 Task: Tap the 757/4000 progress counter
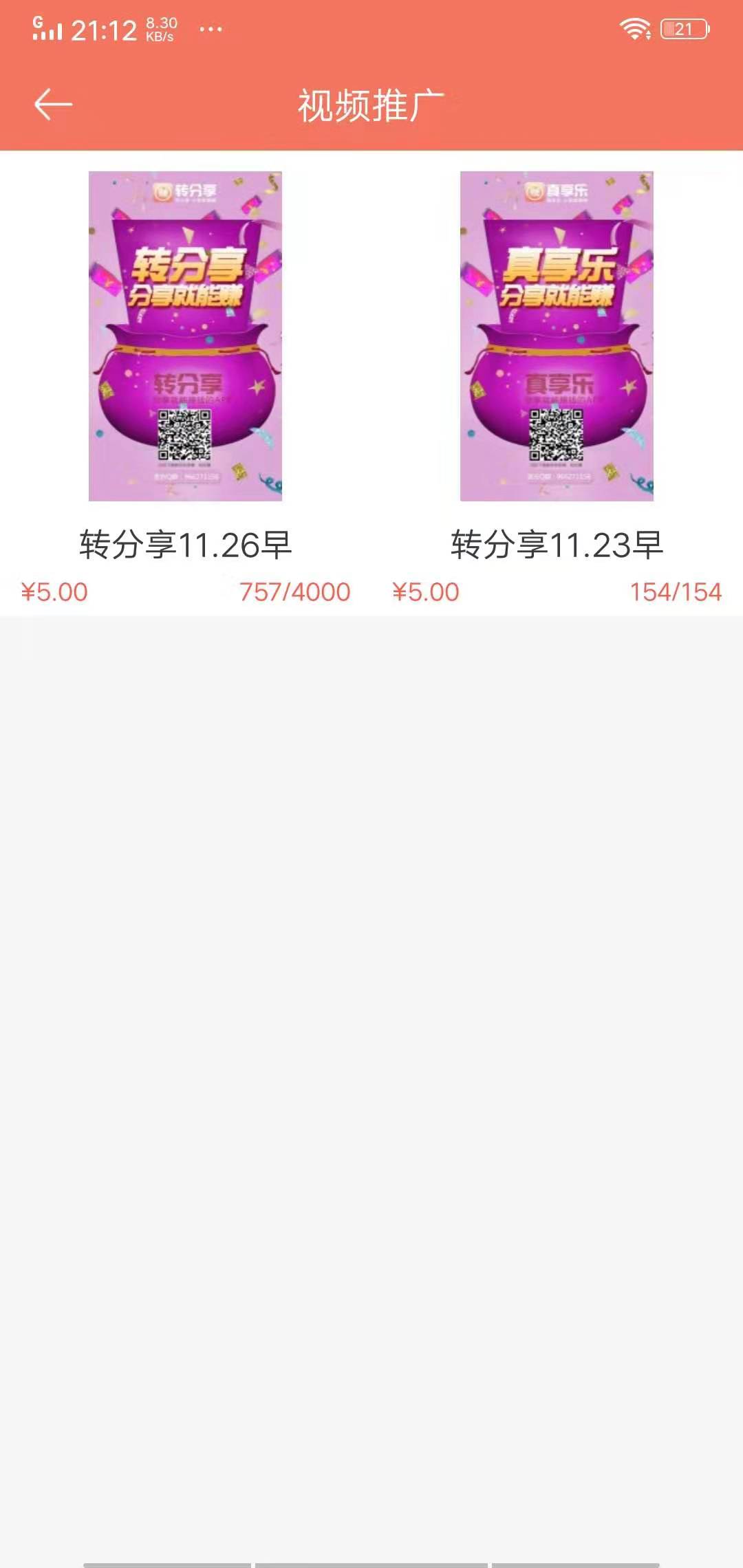[294, 590]
